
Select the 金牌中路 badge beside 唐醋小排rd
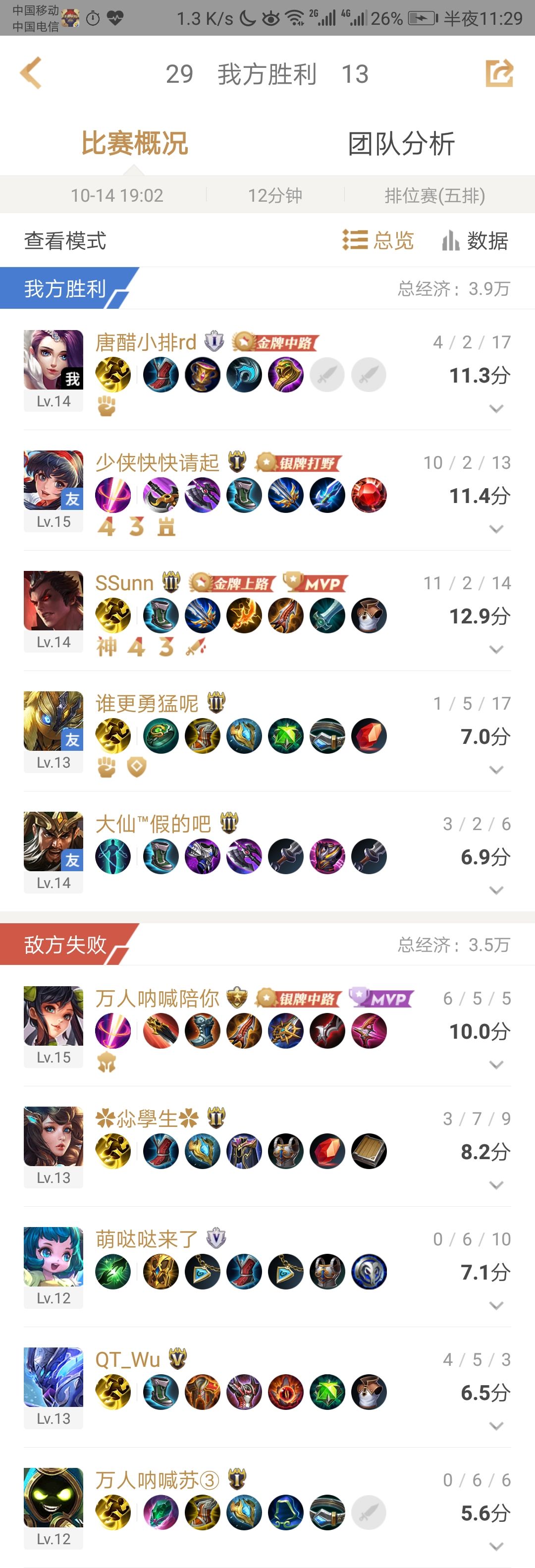click(275, 341)
